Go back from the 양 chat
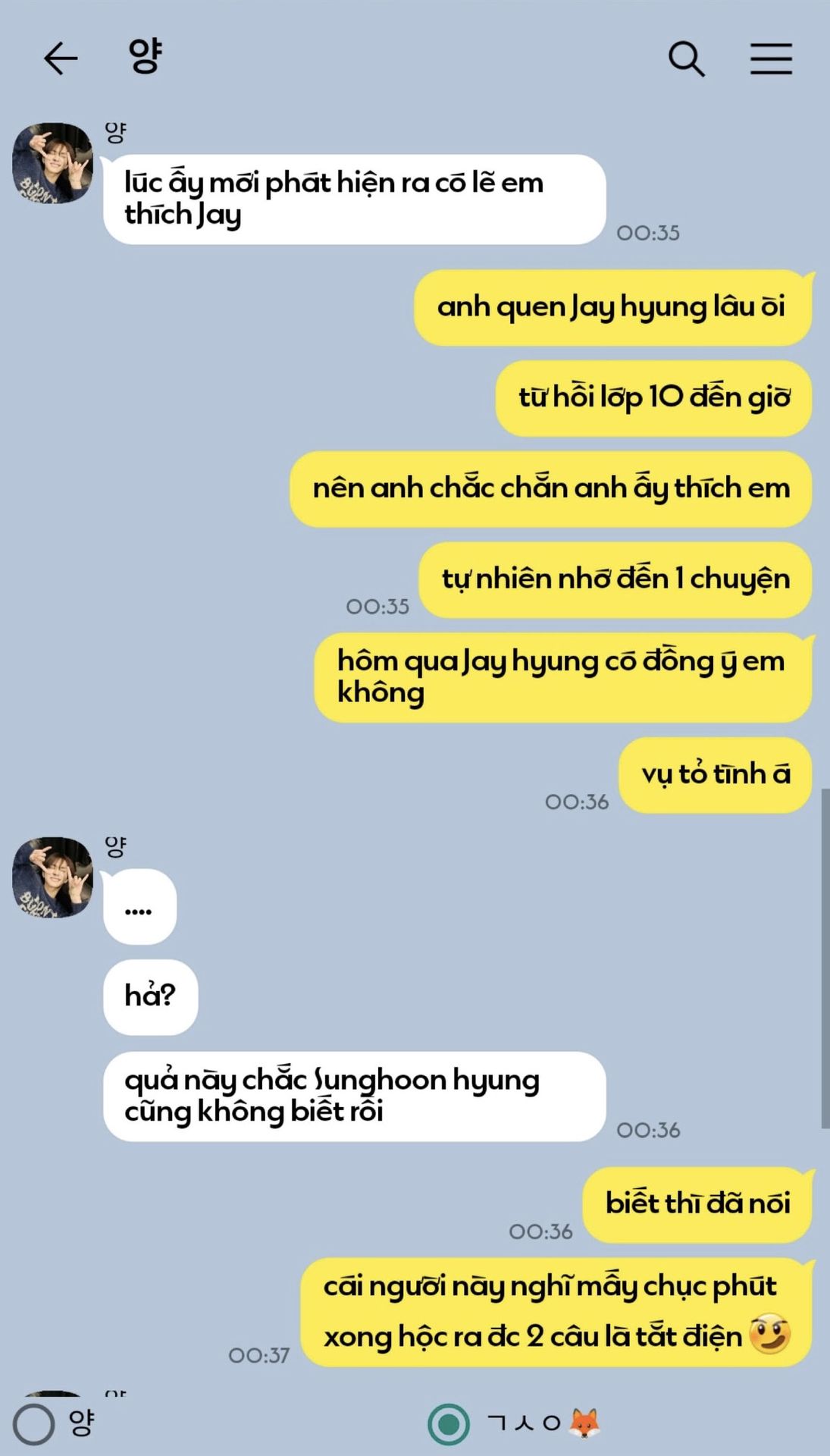The height and width of the screenshot is (1456, 830). coord(61,58)
